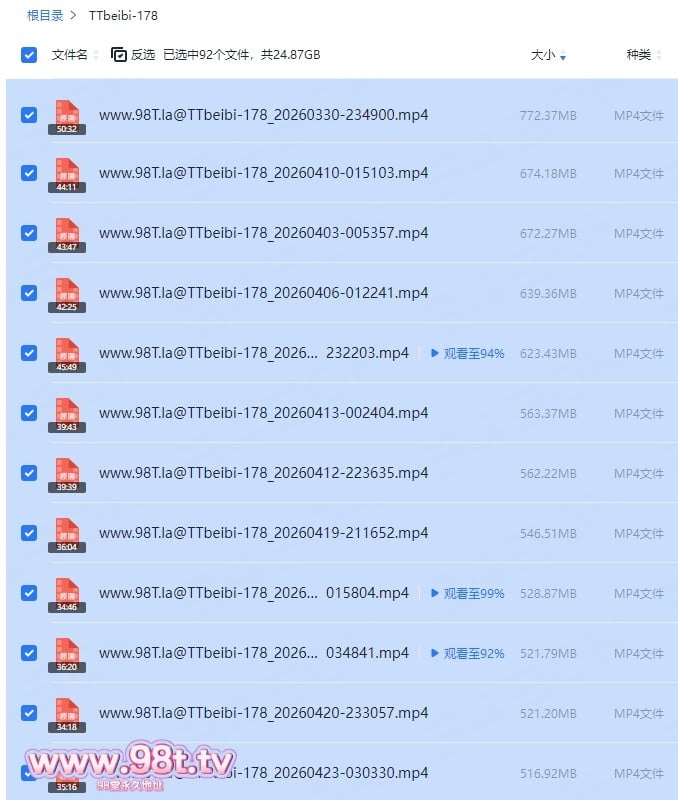678x800 pixels.
Task: Resume the video watched to 99%
Action: coord(467,593)
